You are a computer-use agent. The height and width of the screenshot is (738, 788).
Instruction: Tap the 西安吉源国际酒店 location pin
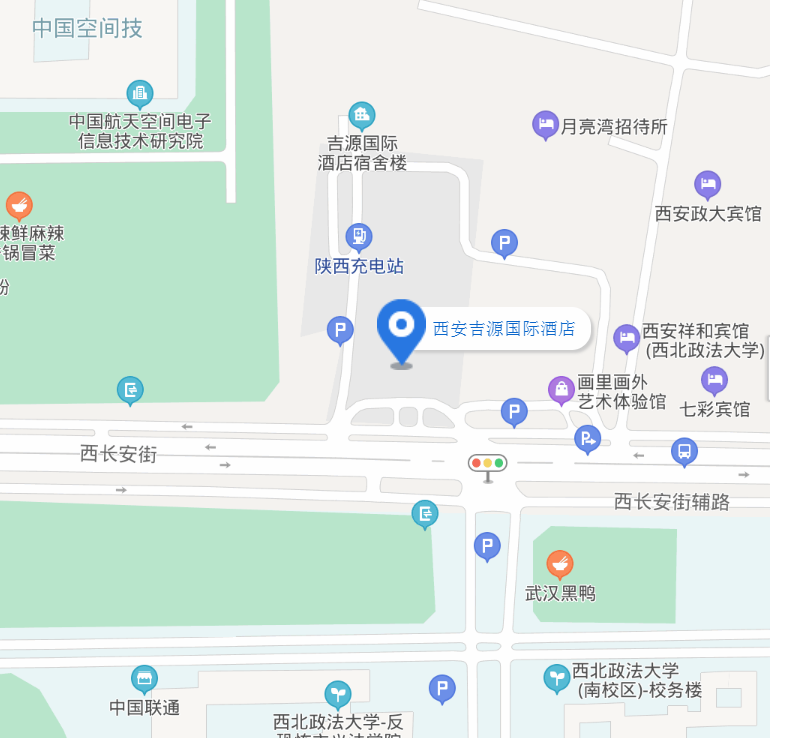(401, 328)
